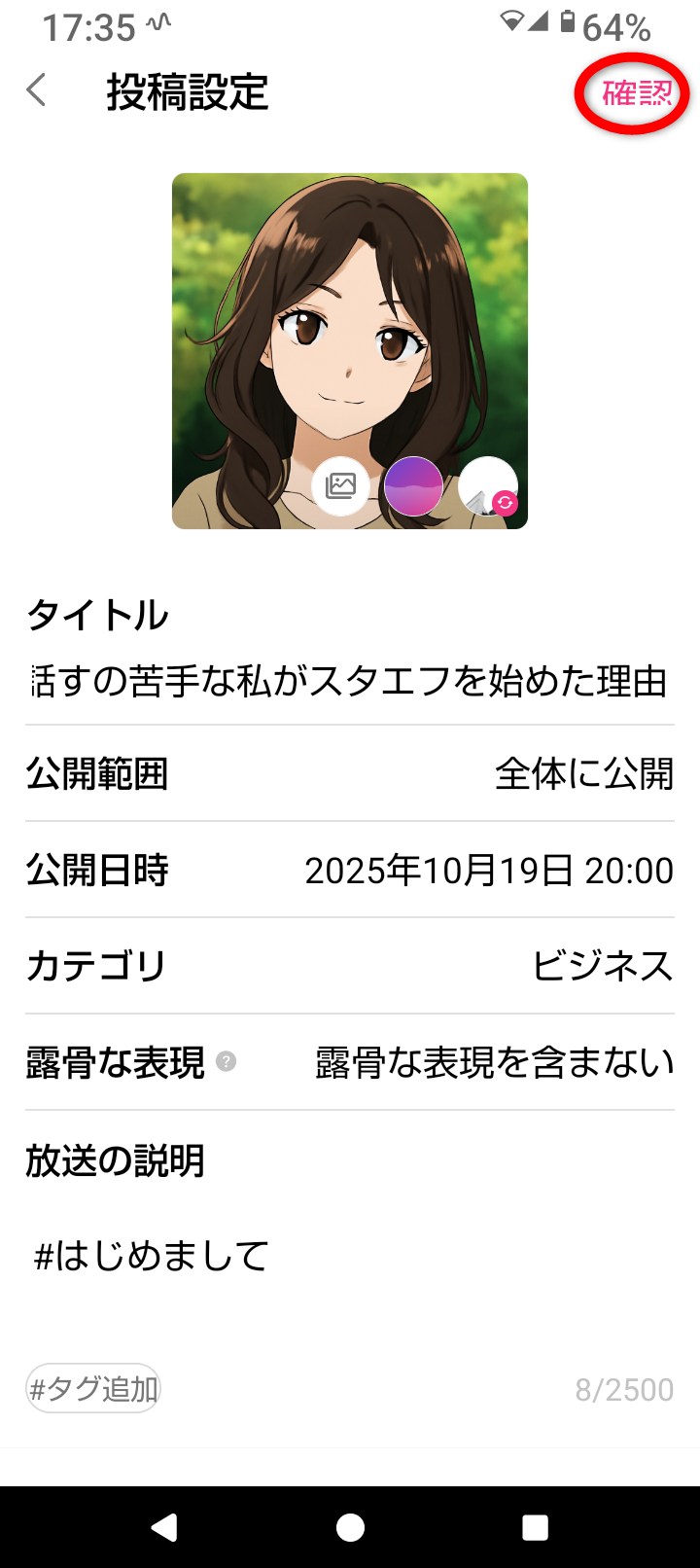Tap 確認 to confirm post settings
This screenshot has width=700, height=1568.
pos(636,93)
